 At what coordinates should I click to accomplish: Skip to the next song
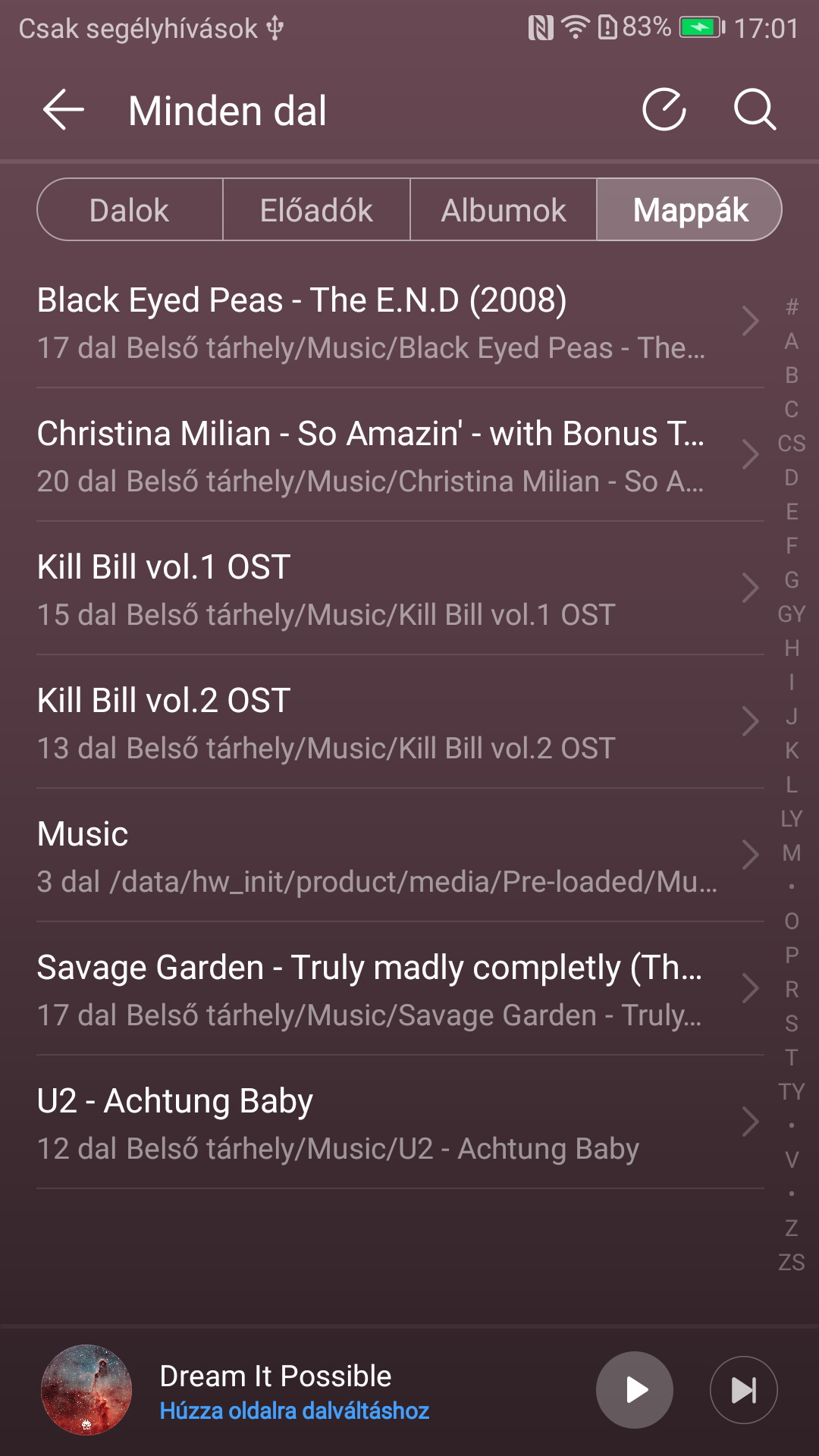tap(743, 1390)
